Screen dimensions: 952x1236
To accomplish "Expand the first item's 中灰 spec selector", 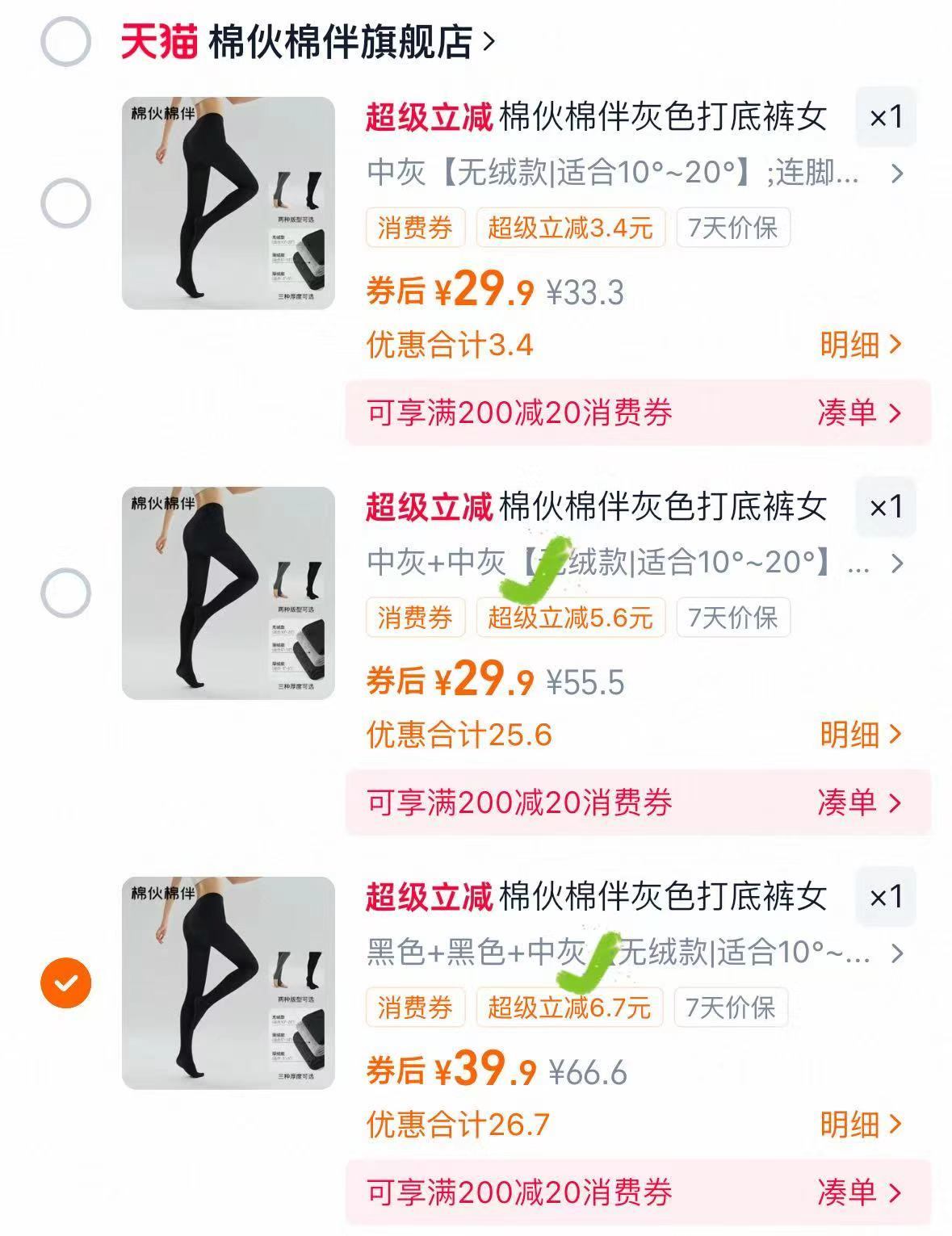I will (630, 172).
